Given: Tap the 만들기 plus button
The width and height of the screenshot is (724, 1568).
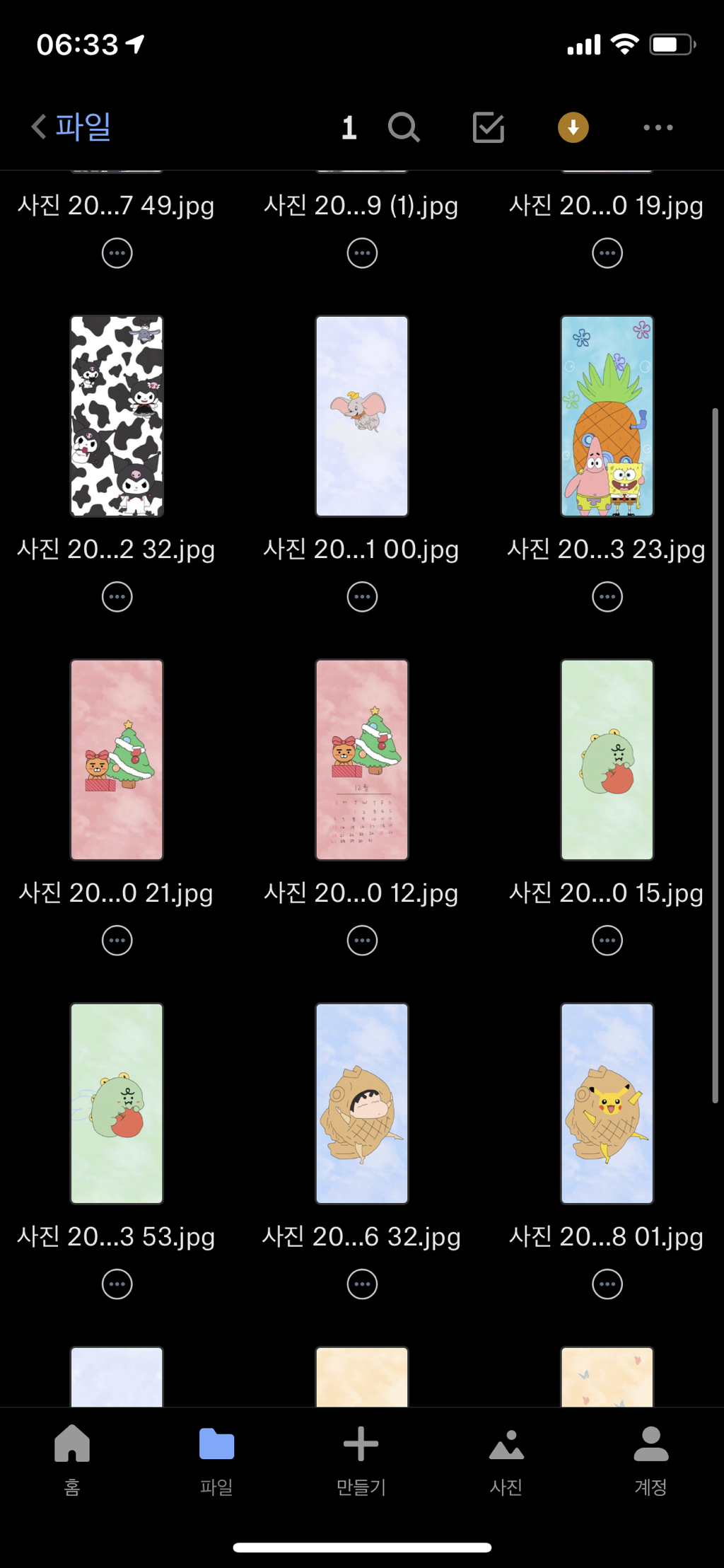Looking at the screenshot, I should coord(361,1460).
